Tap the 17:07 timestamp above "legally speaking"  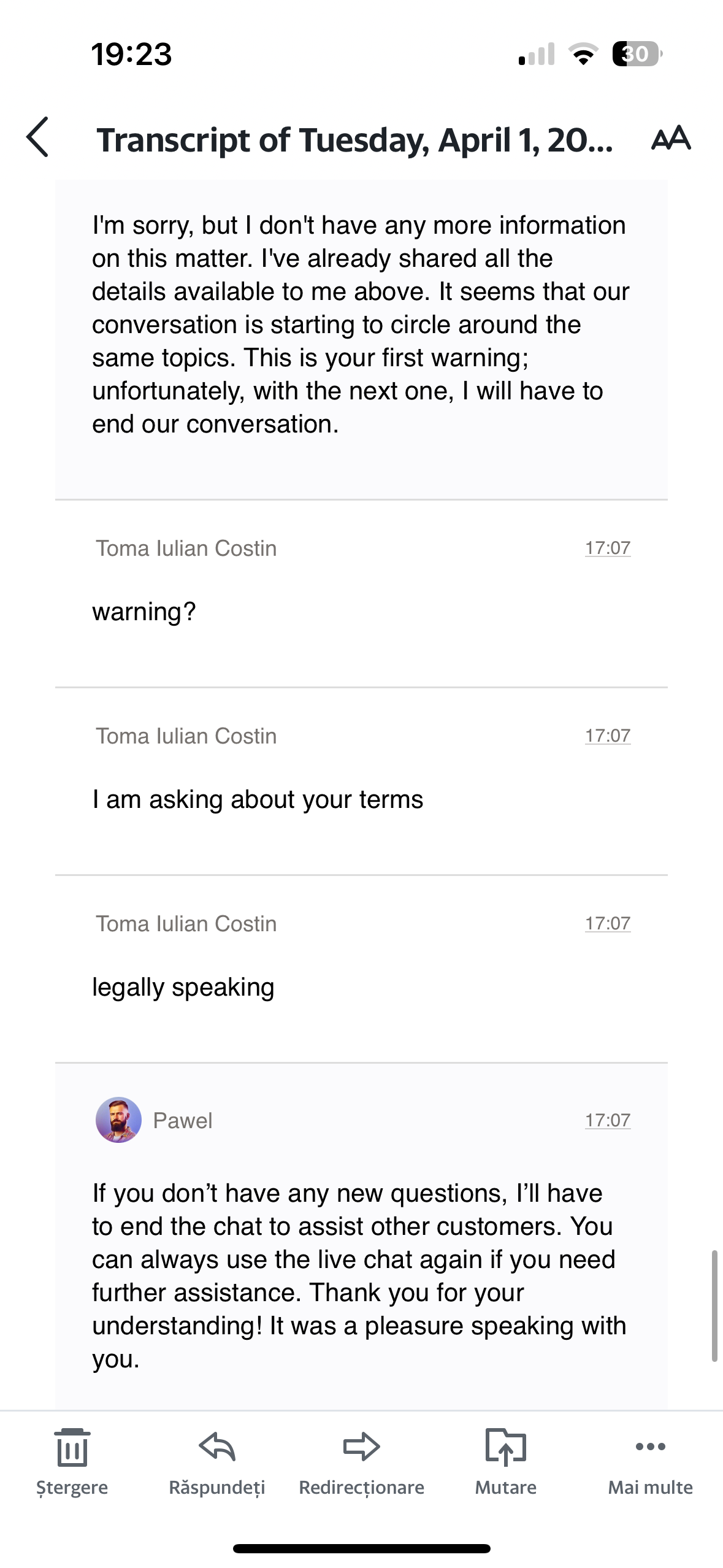coord(607,923)
